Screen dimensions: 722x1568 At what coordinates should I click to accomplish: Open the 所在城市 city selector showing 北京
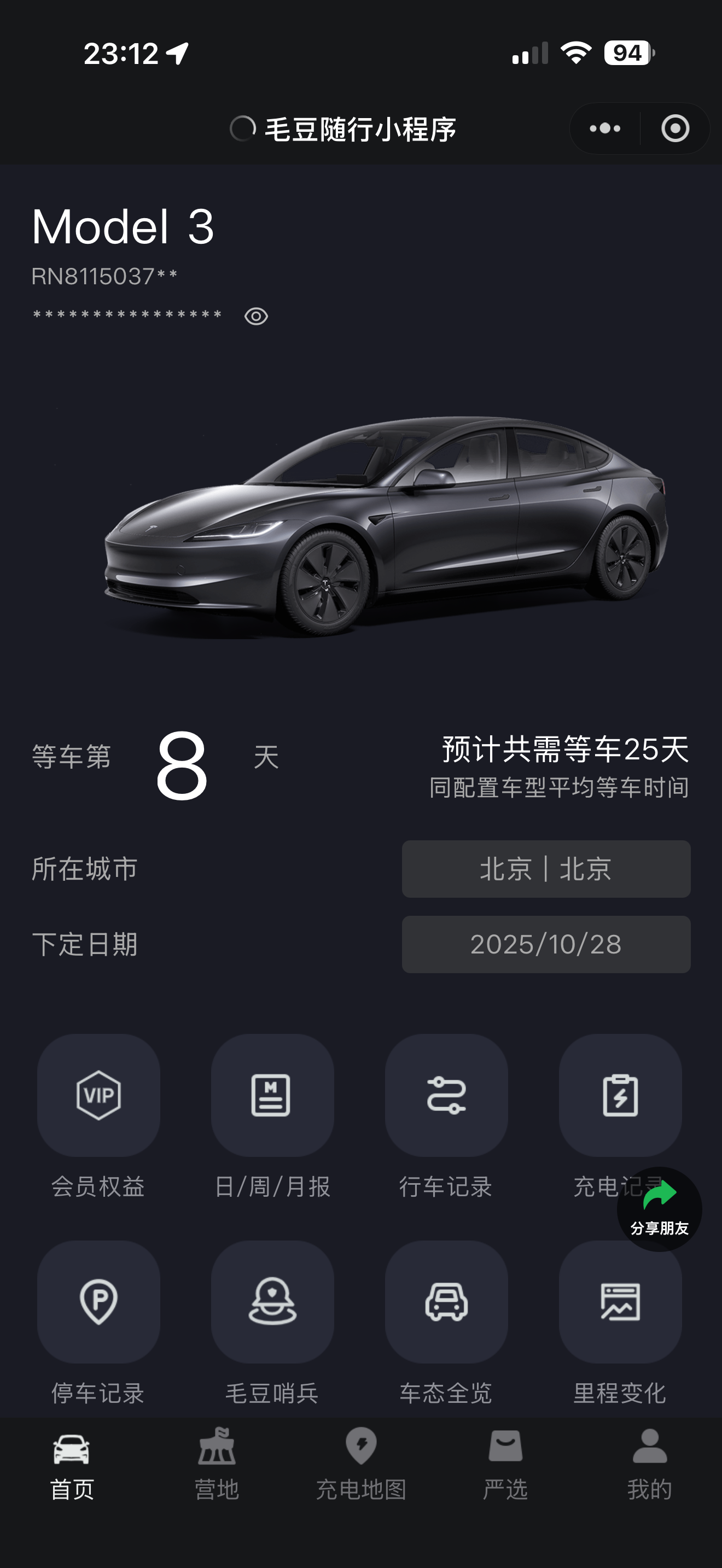coord(545,870)
